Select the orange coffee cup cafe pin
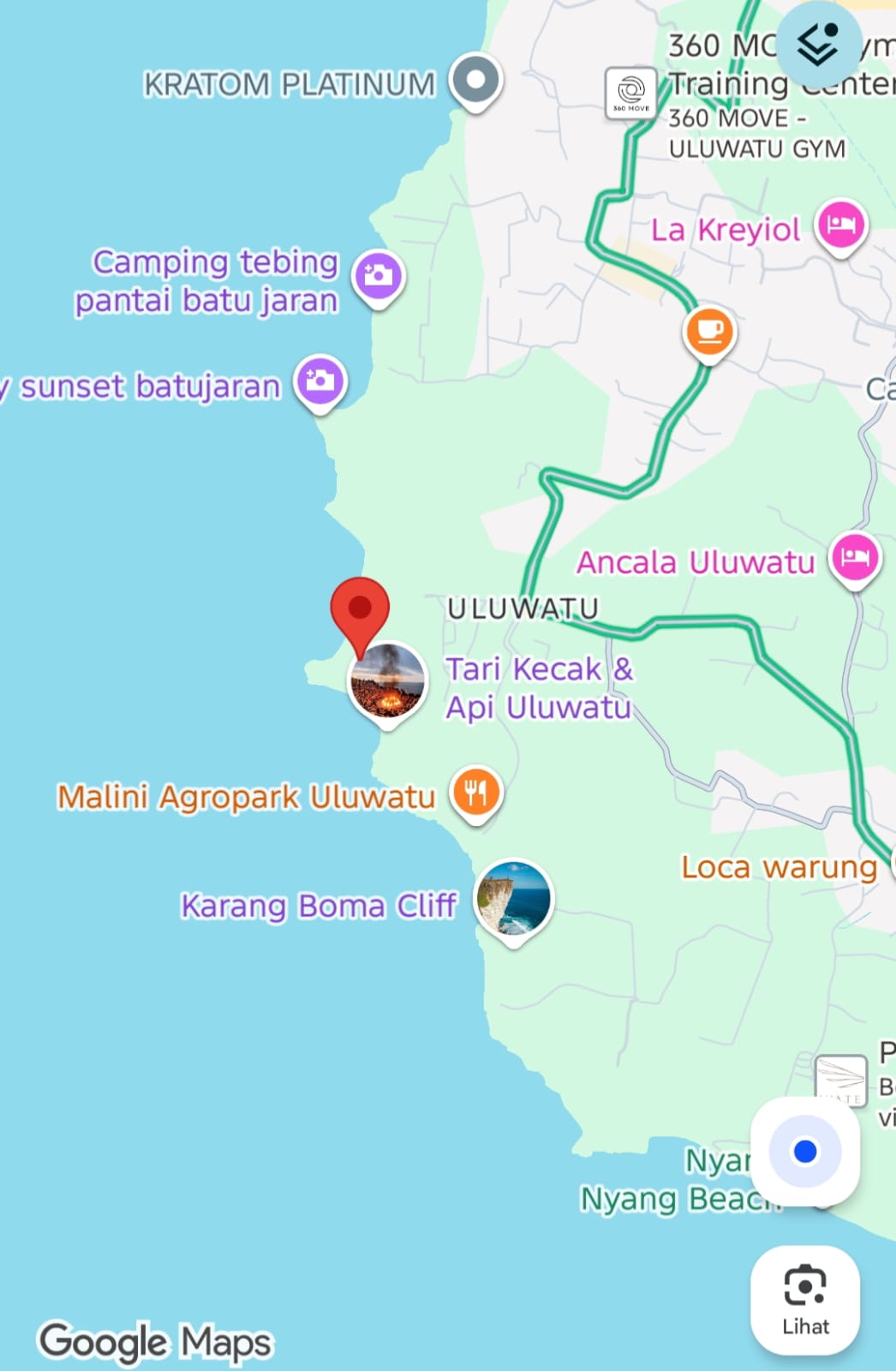Image resolution: width=896 pixels, height=1371 pixels. coord(708,331)
